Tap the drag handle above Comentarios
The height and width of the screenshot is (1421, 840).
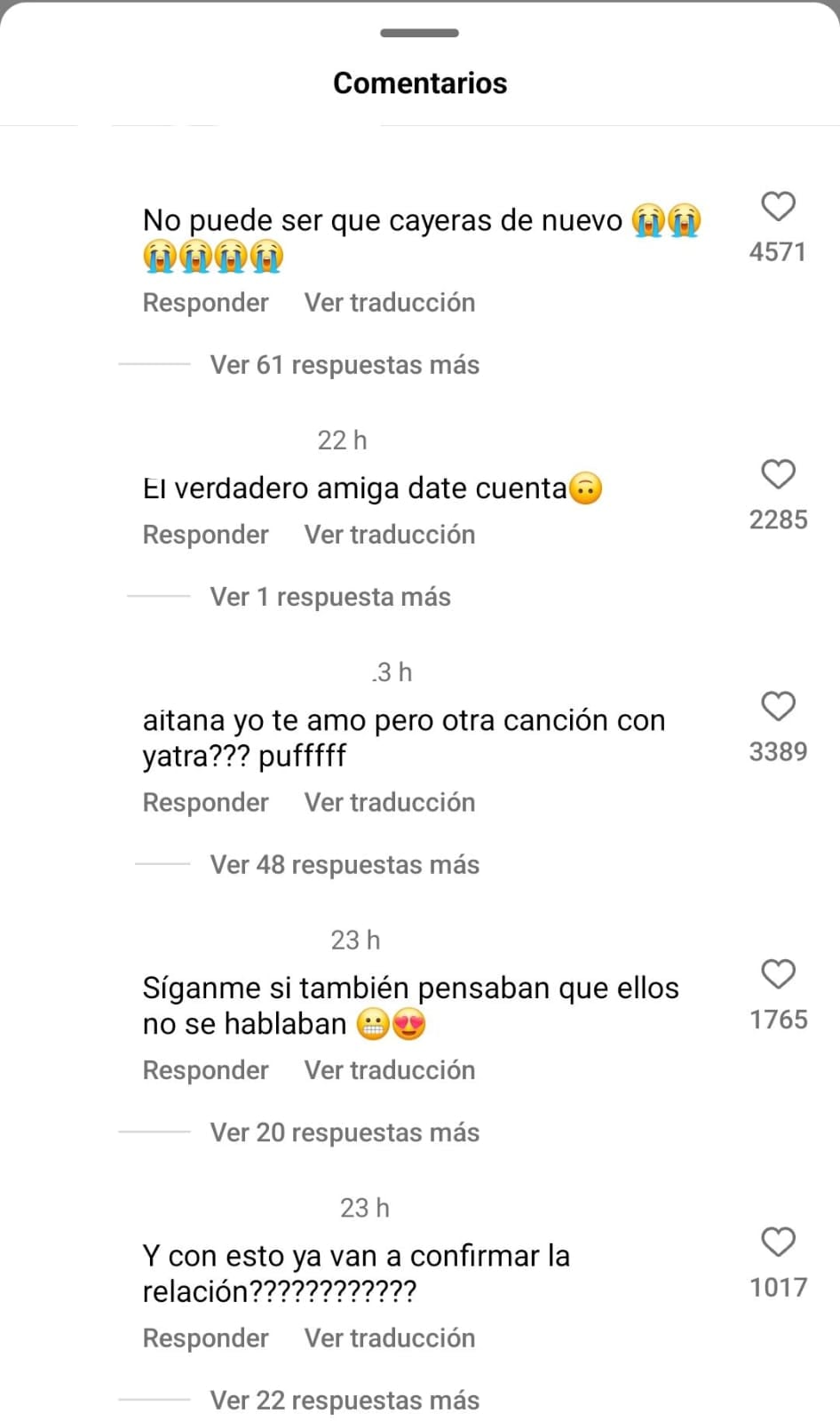[419, 33]
